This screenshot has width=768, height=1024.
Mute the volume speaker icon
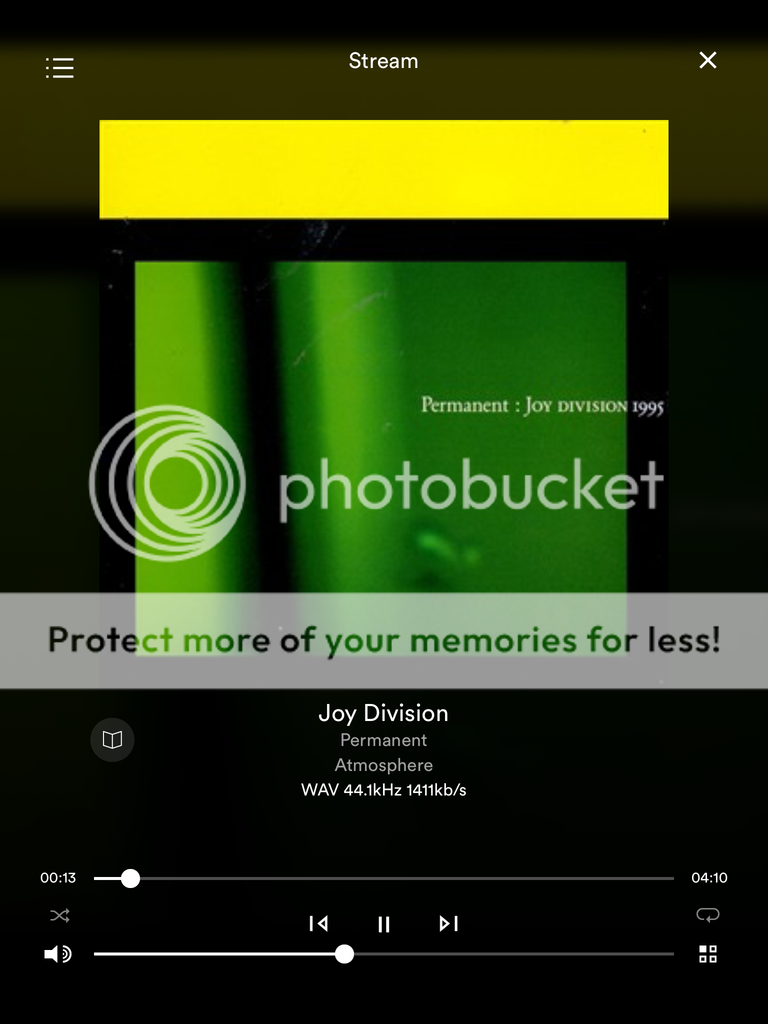pyautogui.click(x=58, y=954)
